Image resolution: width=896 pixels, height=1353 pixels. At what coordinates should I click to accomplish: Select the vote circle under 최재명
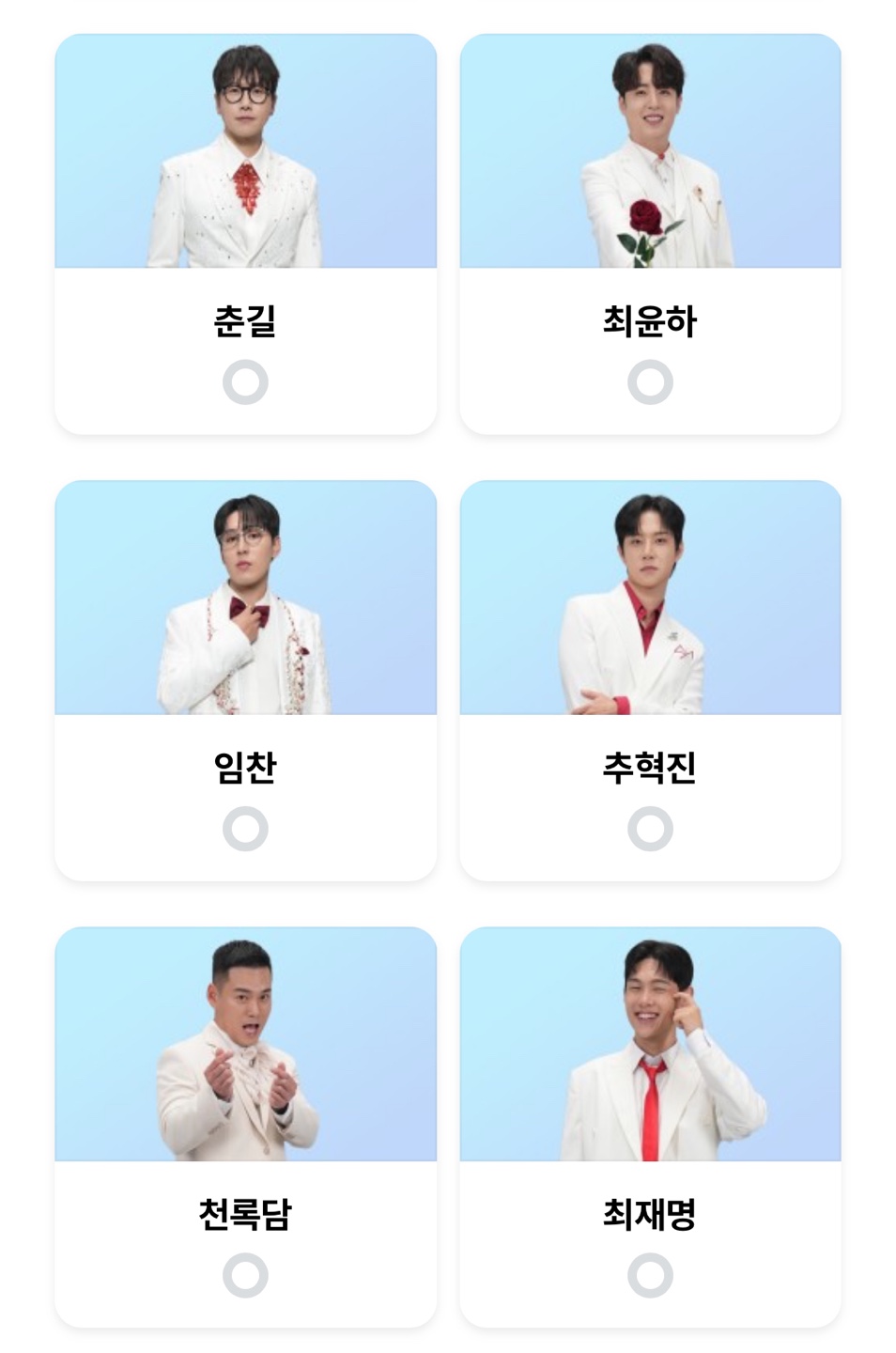[x=652, y=1276]
